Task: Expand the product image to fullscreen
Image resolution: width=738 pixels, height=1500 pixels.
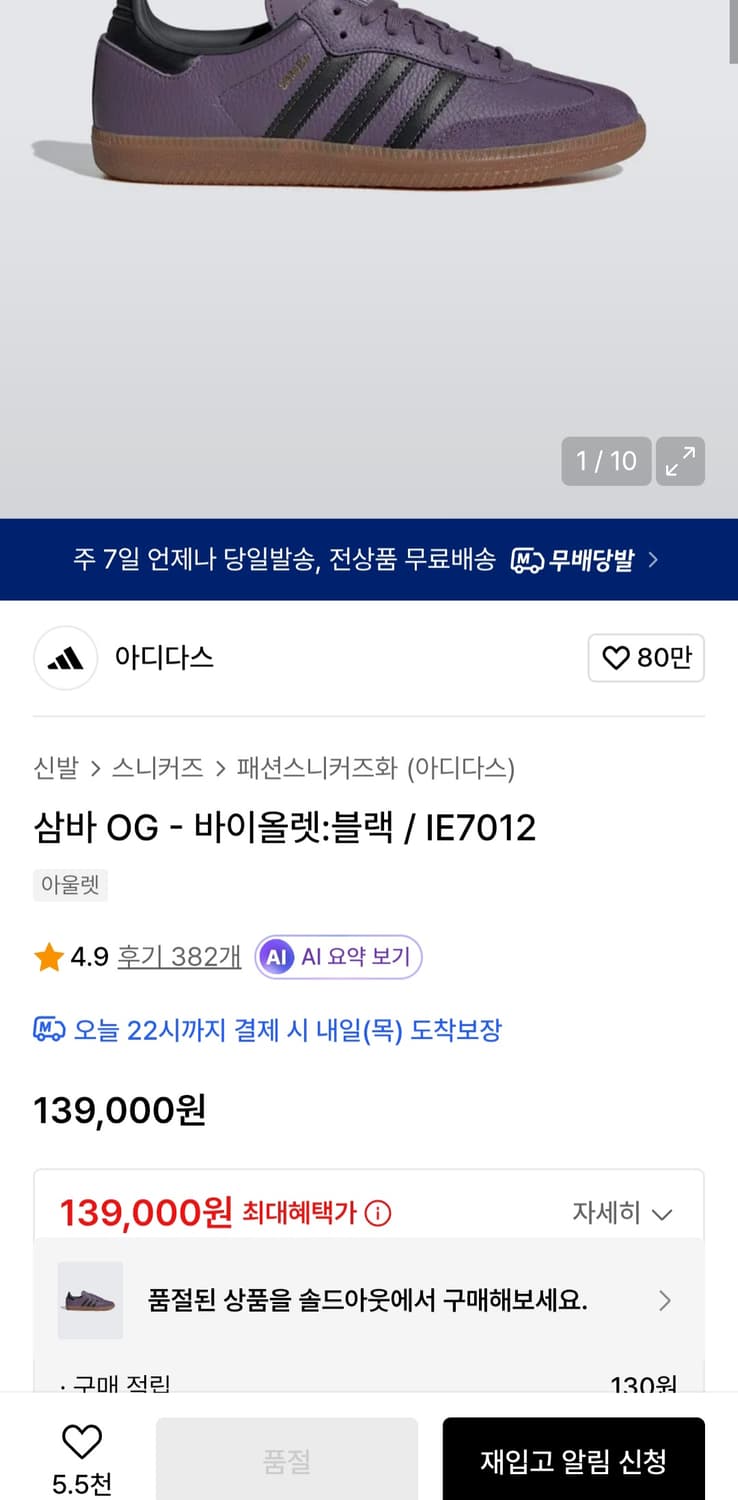Action: (x=680, y=461)
